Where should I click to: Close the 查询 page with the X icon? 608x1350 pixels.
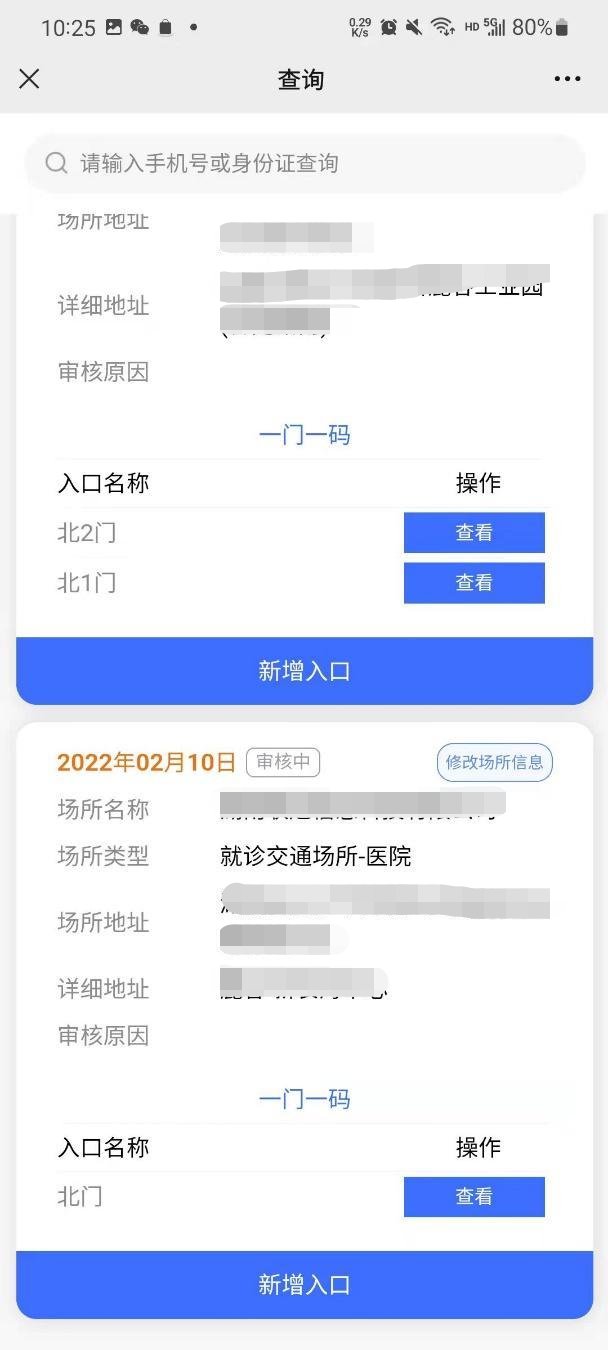(x=29, y=79)
